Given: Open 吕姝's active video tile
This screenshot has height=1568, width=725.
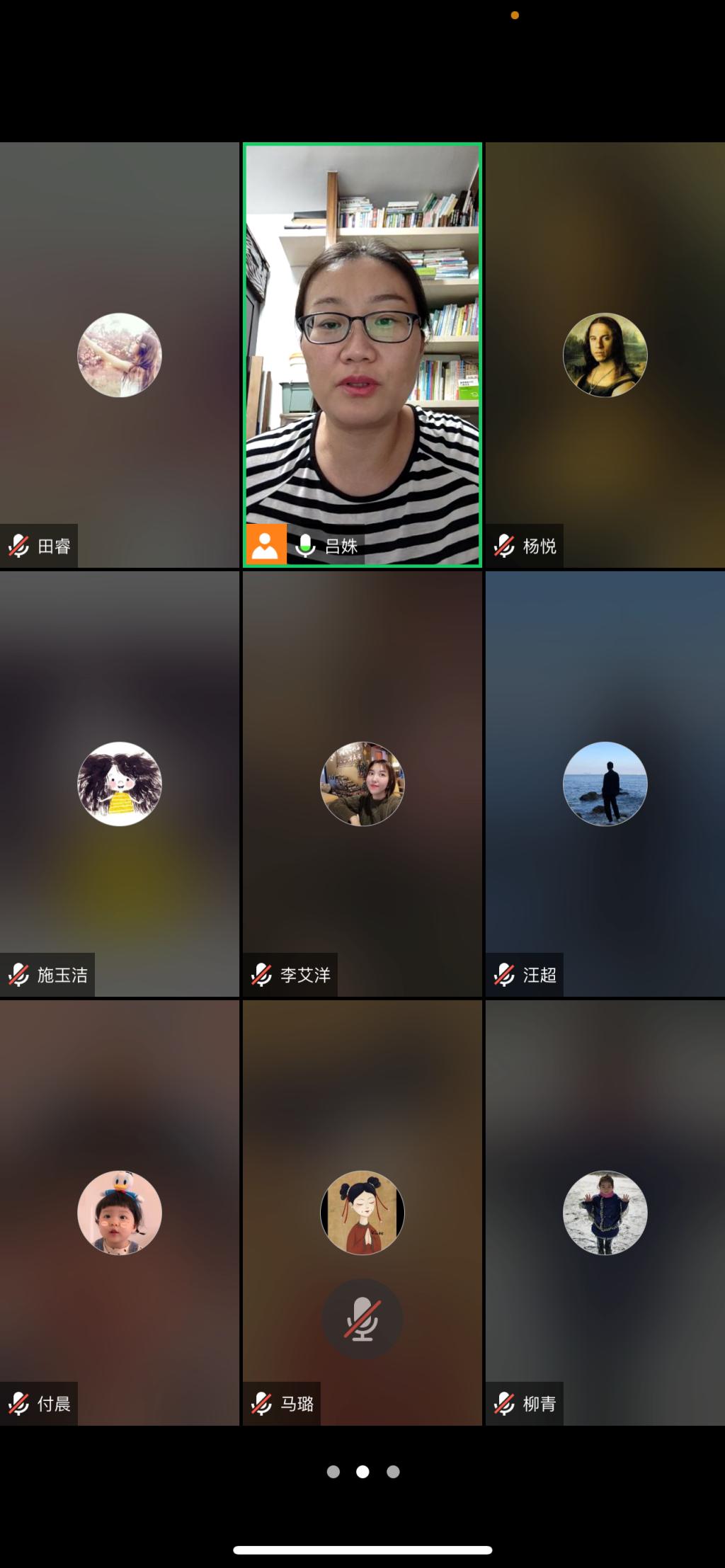Looking at the screenshot, I should click(362, 354).
